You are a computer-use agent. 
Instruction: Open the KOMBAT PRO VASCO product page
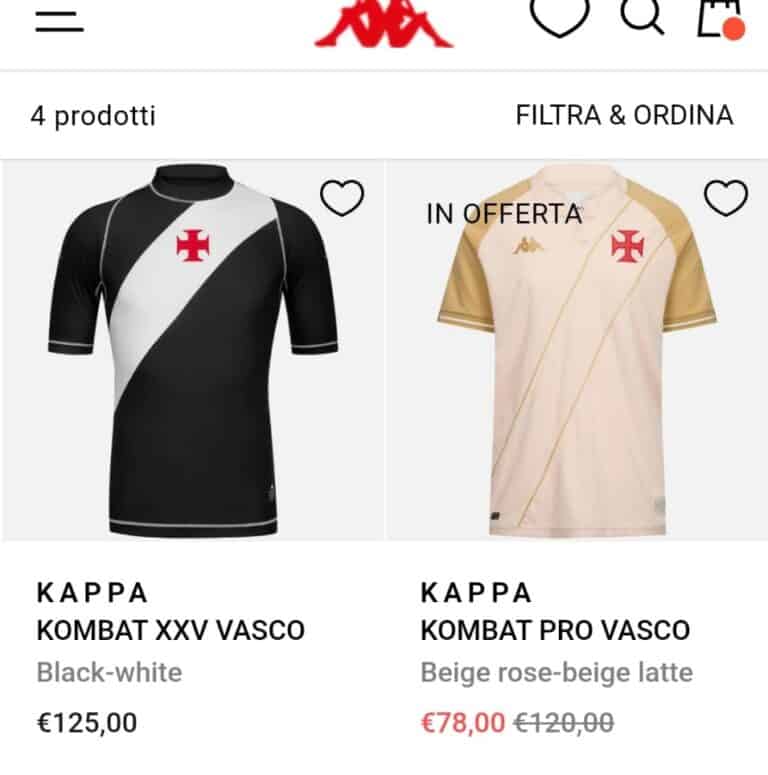click(x=554, y=632)
